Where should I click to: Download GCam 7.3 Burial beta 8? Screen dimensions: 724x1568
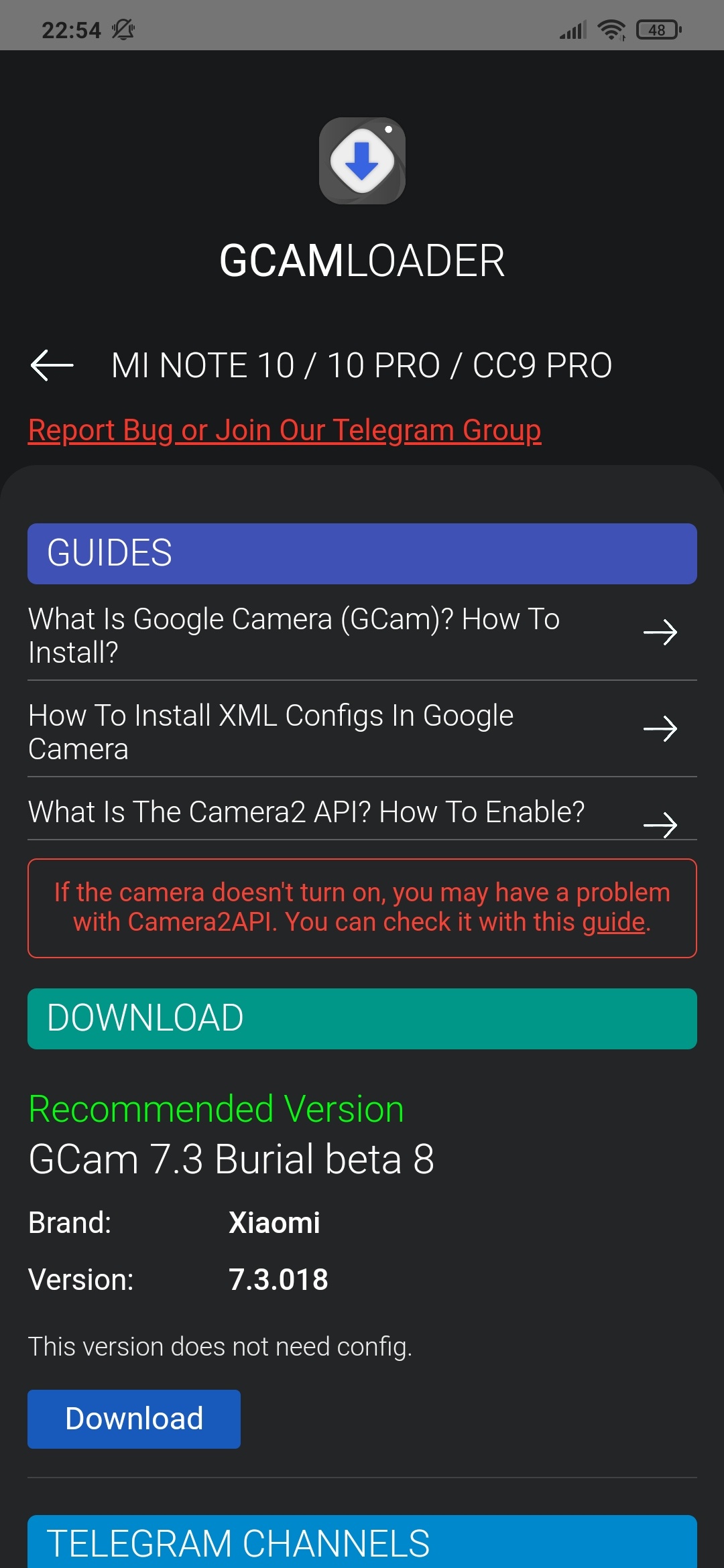pyautogui.click(x=134, y=1419)
